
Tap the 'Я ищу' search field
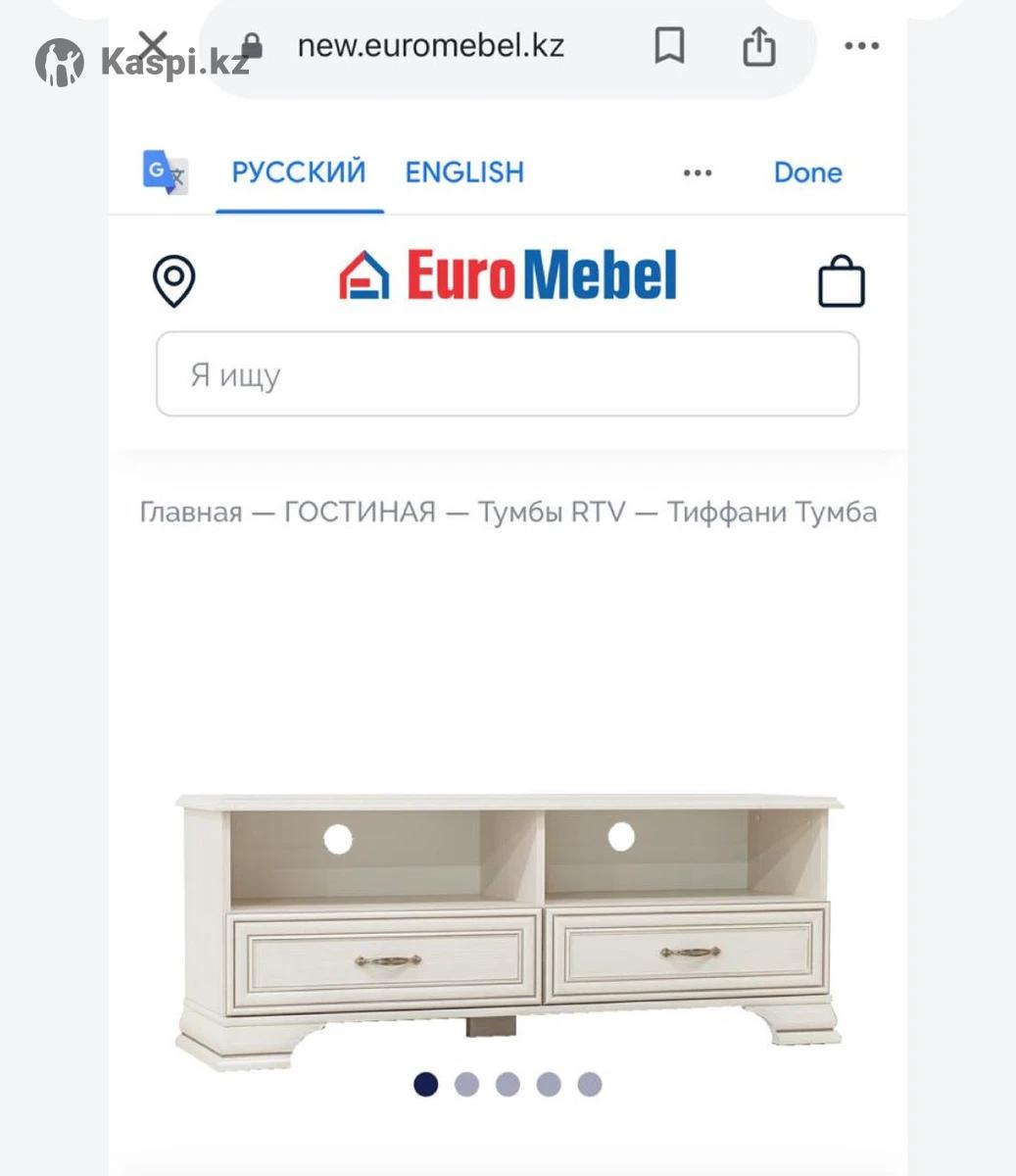[508, 374]
